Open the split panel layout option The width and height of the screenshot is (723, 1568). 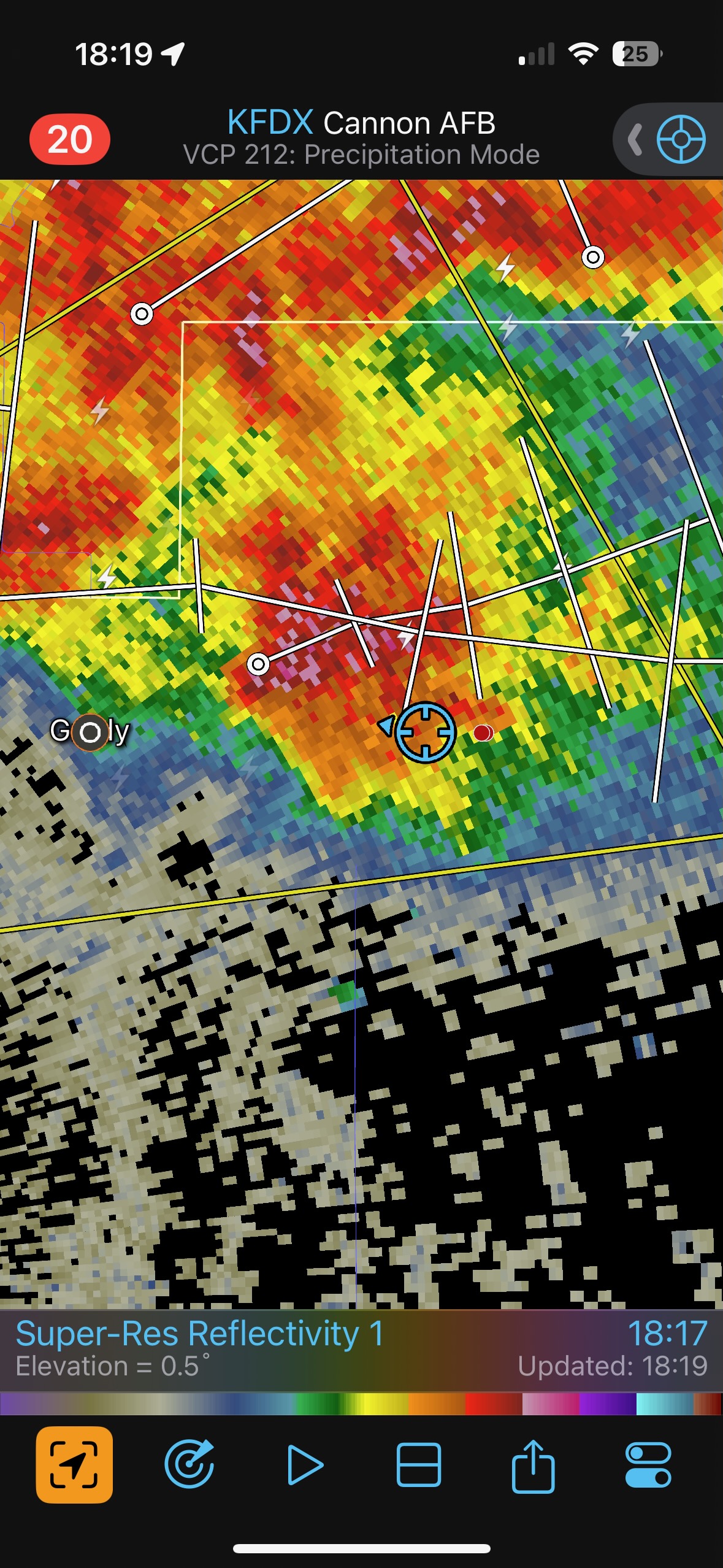[419, 1465]
